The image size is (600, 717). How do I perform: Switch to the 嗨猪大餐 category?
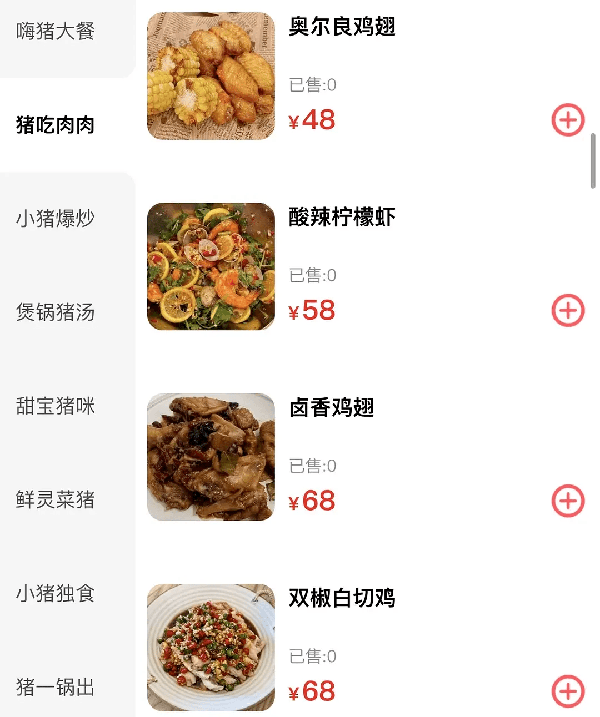click(x=56, y=31)
